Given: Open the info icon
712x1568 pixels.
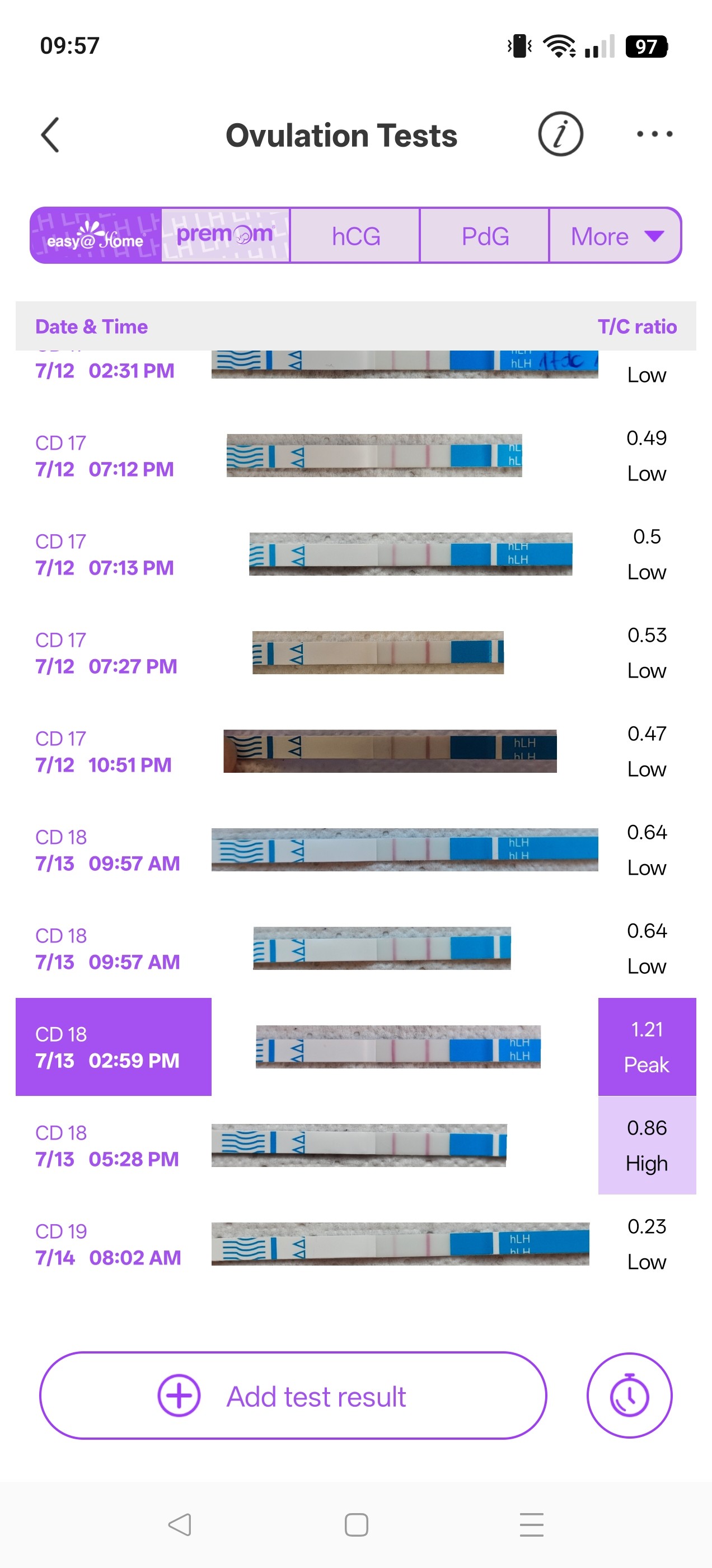Looking at the screenshot, I should tap(560, 134).
